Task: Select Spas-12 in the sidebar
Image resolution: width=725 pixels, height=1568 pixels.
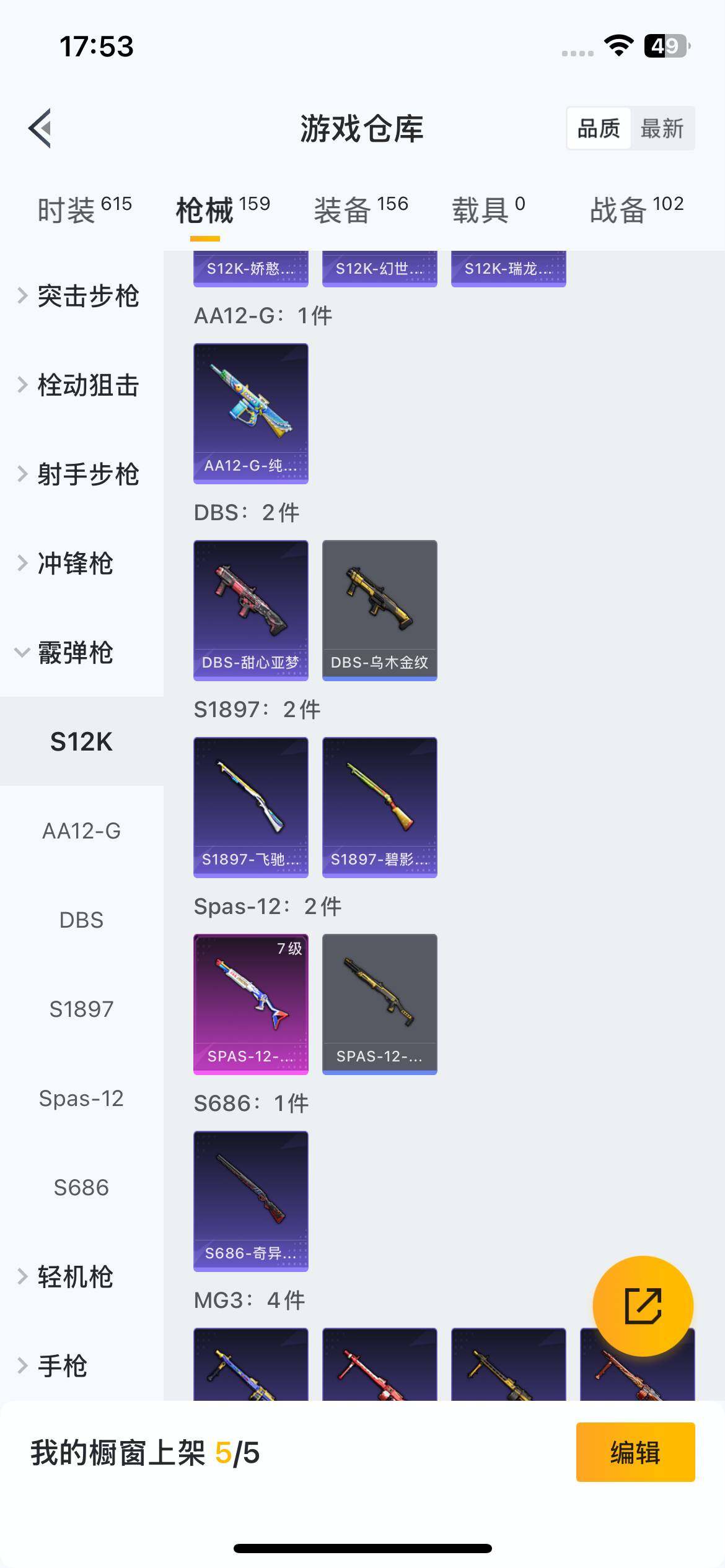Action: tap(81, 1099)
